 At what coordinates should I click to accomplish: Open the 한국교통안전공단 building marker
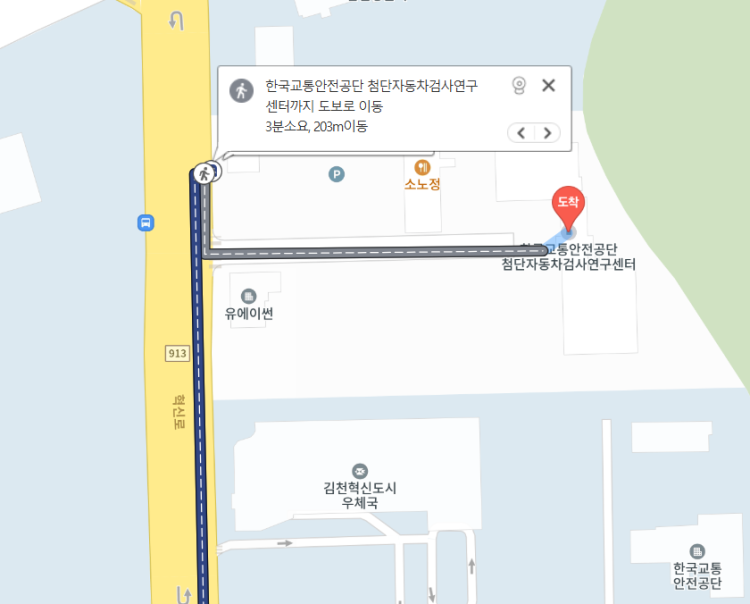point(697,551)
